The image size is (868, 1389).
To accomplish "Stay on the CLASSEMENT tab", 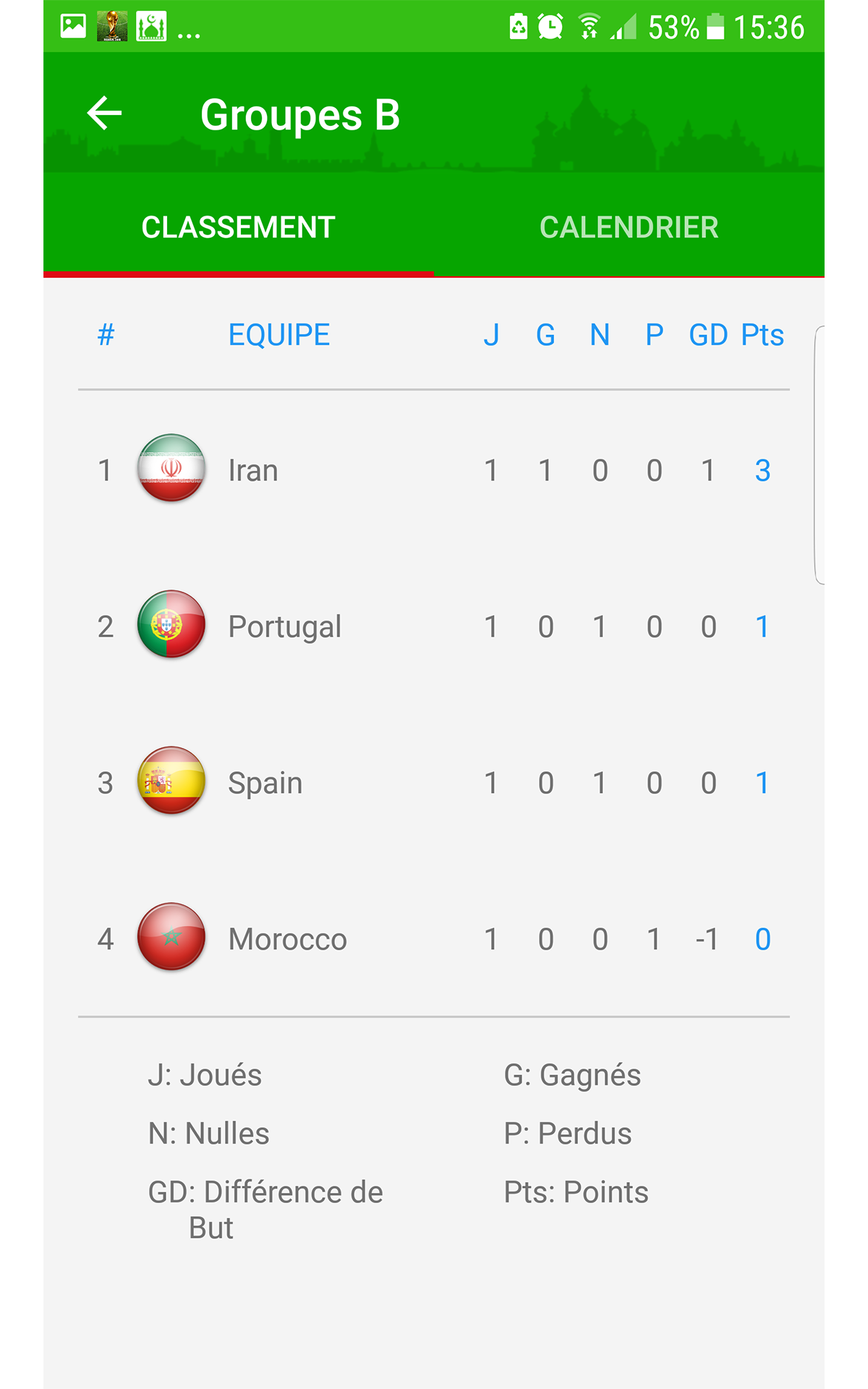I will coord(237,227).
